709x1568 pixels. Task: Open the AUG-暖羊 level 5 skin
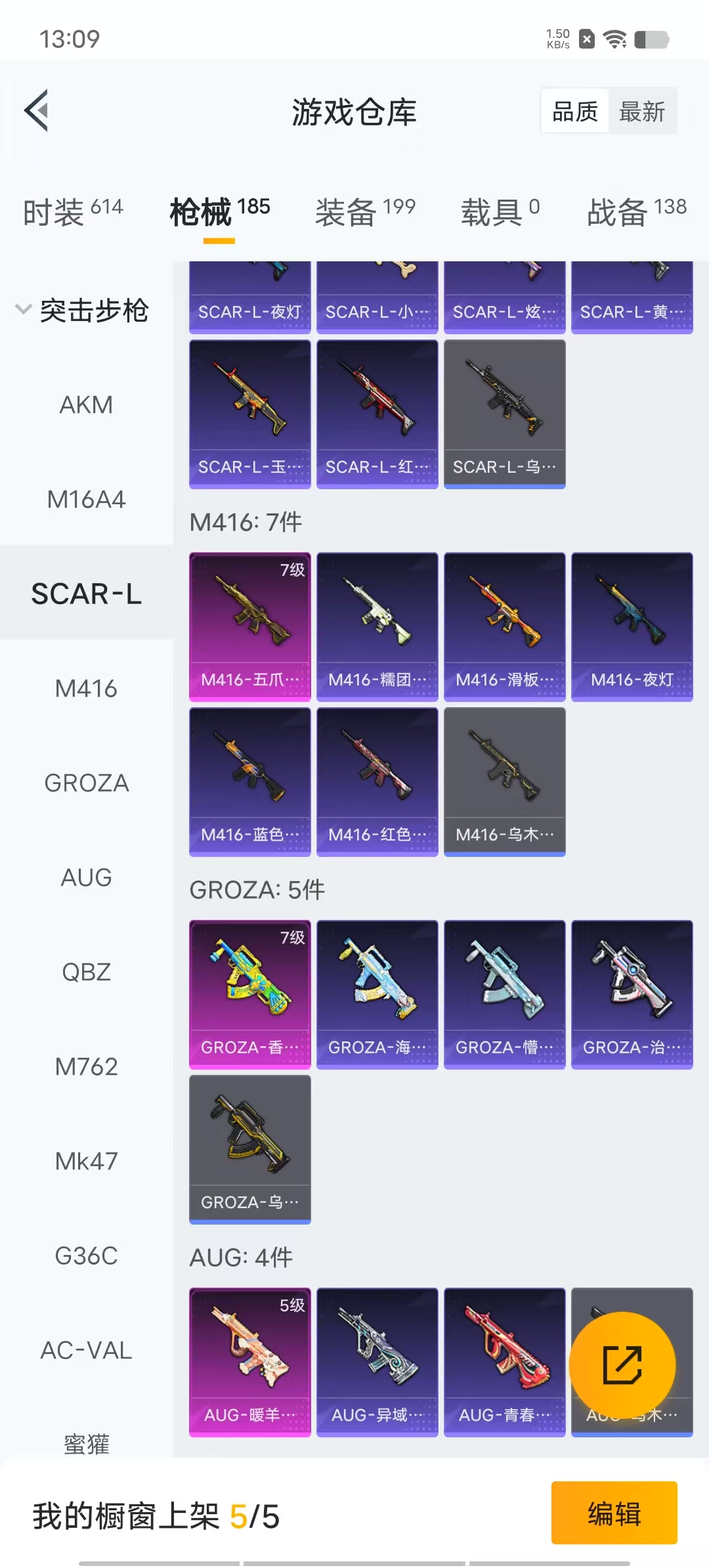[x=249, y=1362]
